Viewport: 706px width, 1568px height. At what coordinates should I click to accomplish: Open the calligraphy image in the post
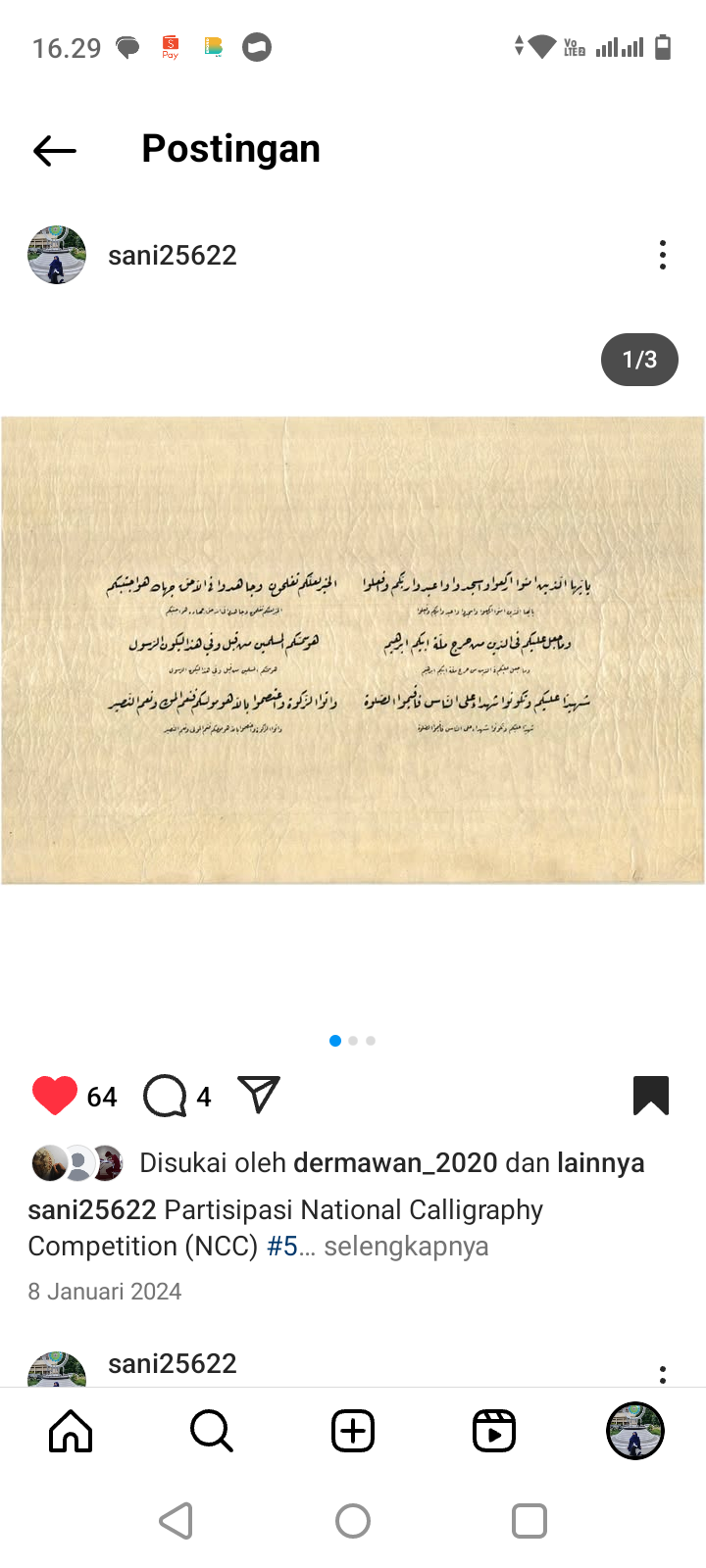click(x=353, y=651)
